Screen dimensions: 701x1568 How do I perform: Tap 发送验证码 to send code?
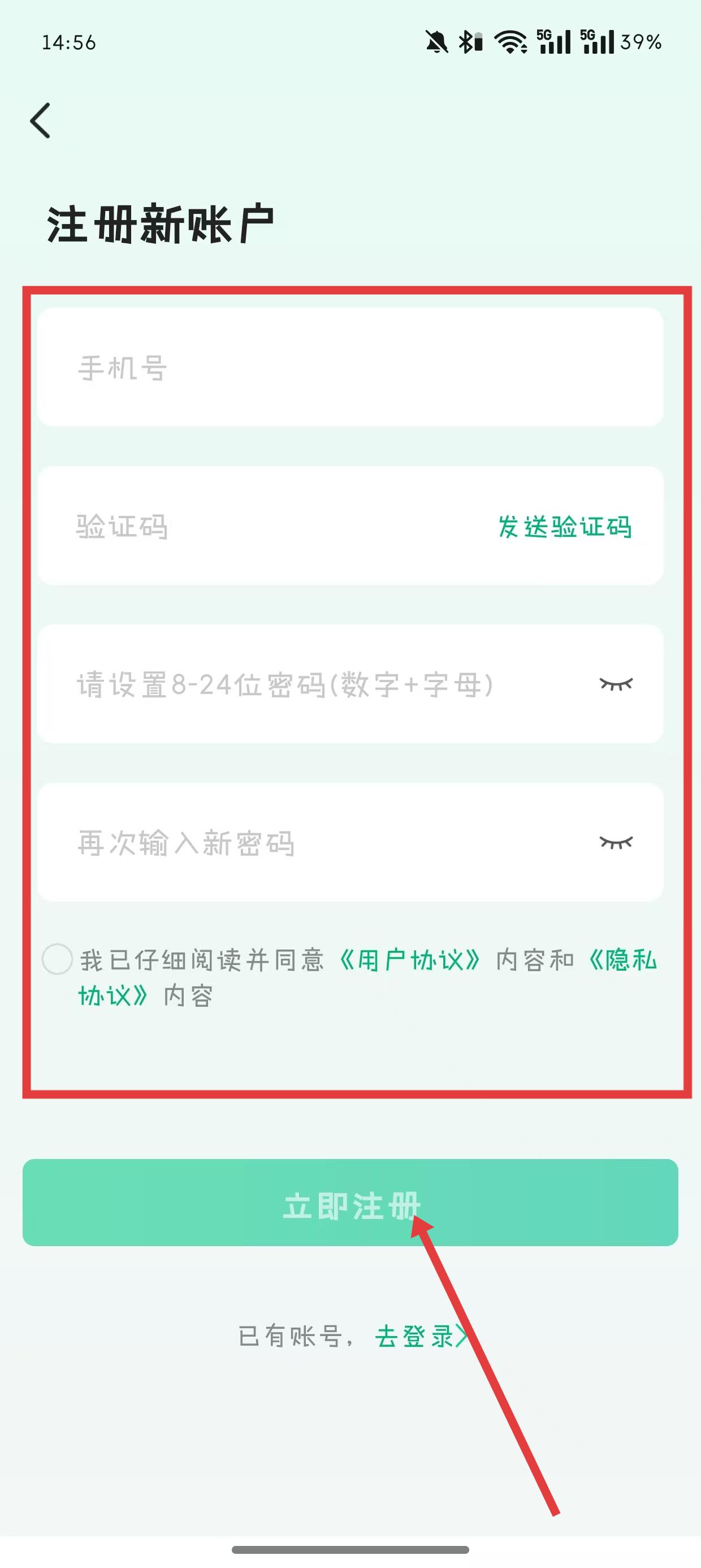point(564,527)
